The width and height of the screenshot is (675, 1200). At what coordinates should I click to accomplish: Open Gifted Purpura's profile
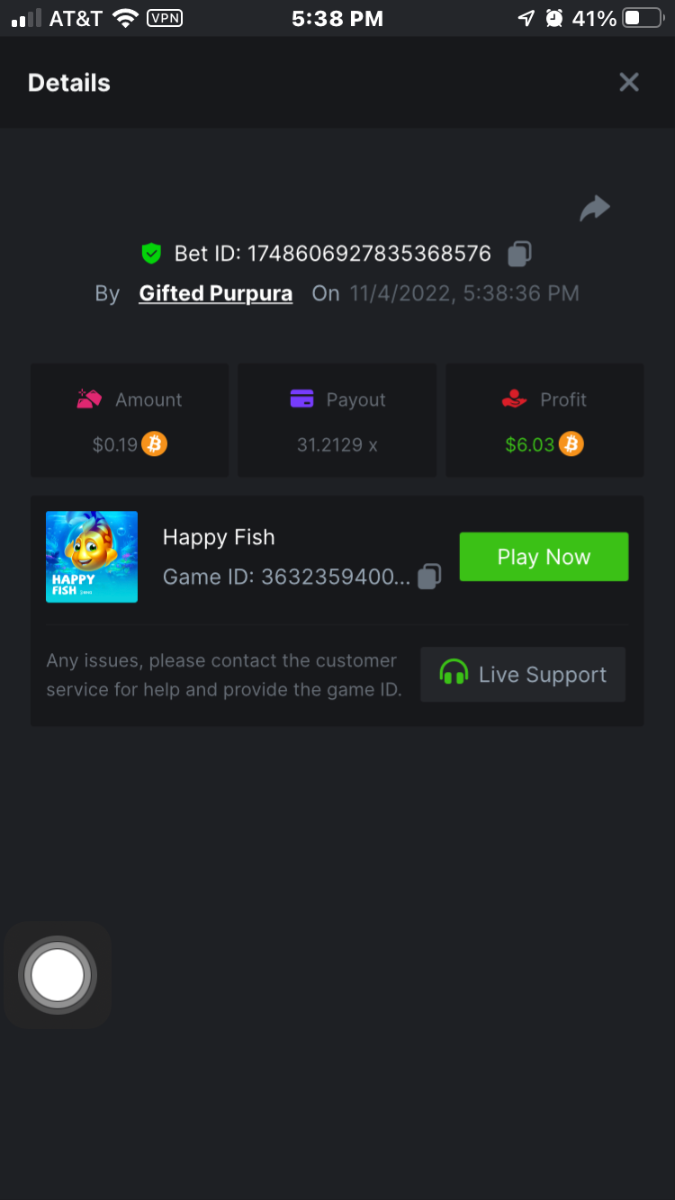click(x=216, y=293)
